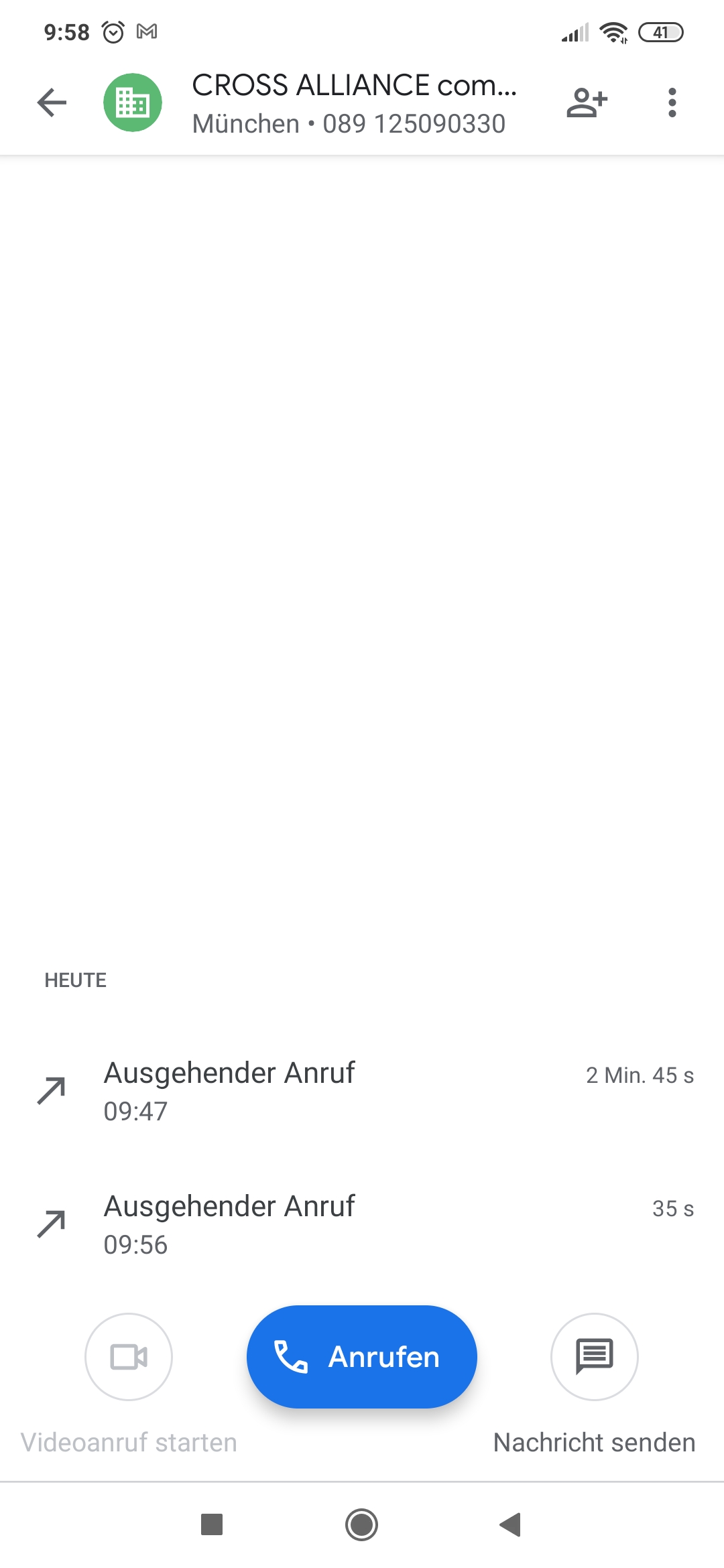Image resolution: width=724 pixels, height=1568 pixels.
Task: Open the outgoing call from 09:56
Action: [x=362, y=1224]
